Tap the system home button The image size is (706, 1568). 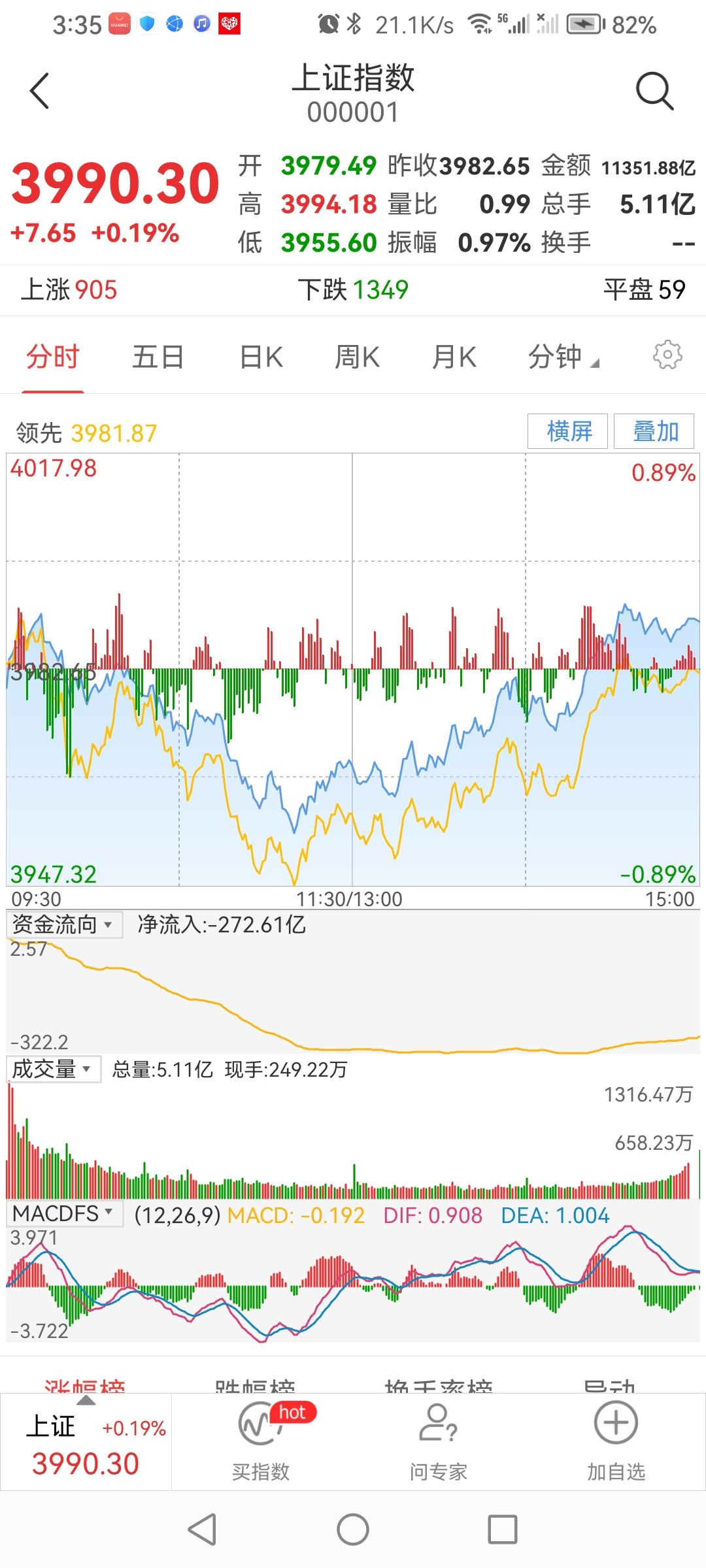[x=353, y=1530]
